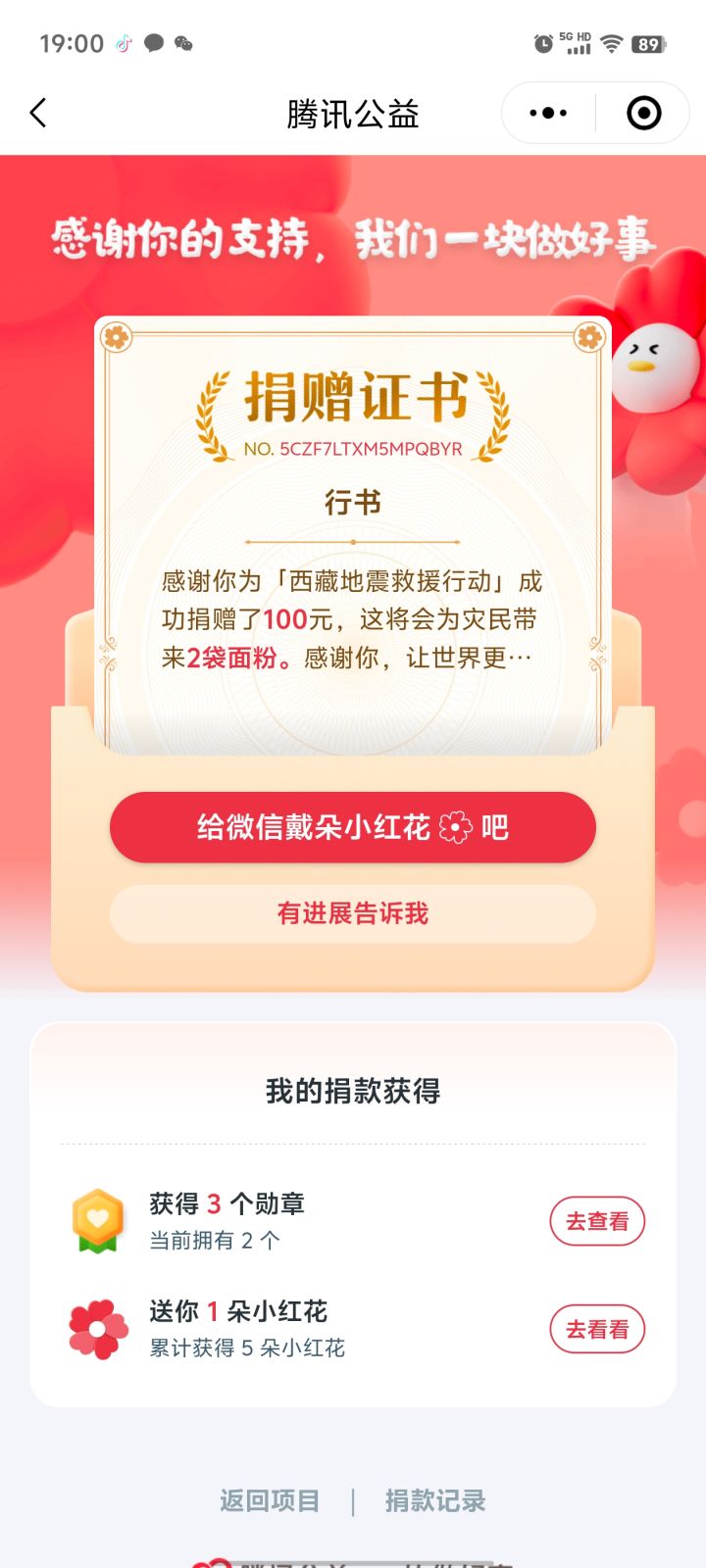Tap 去看看 to see your red flowers
Screen dimensions: 706x1568
597,1328
